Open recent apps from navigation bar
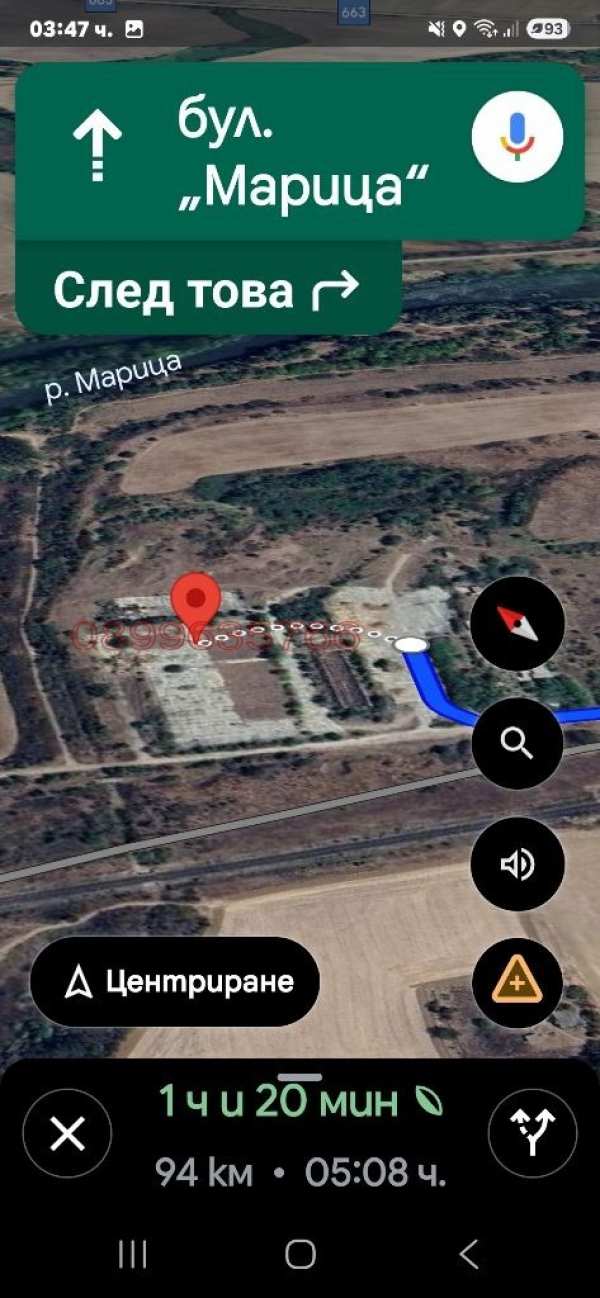The image size is (600, 1298). click(132, 1253)
